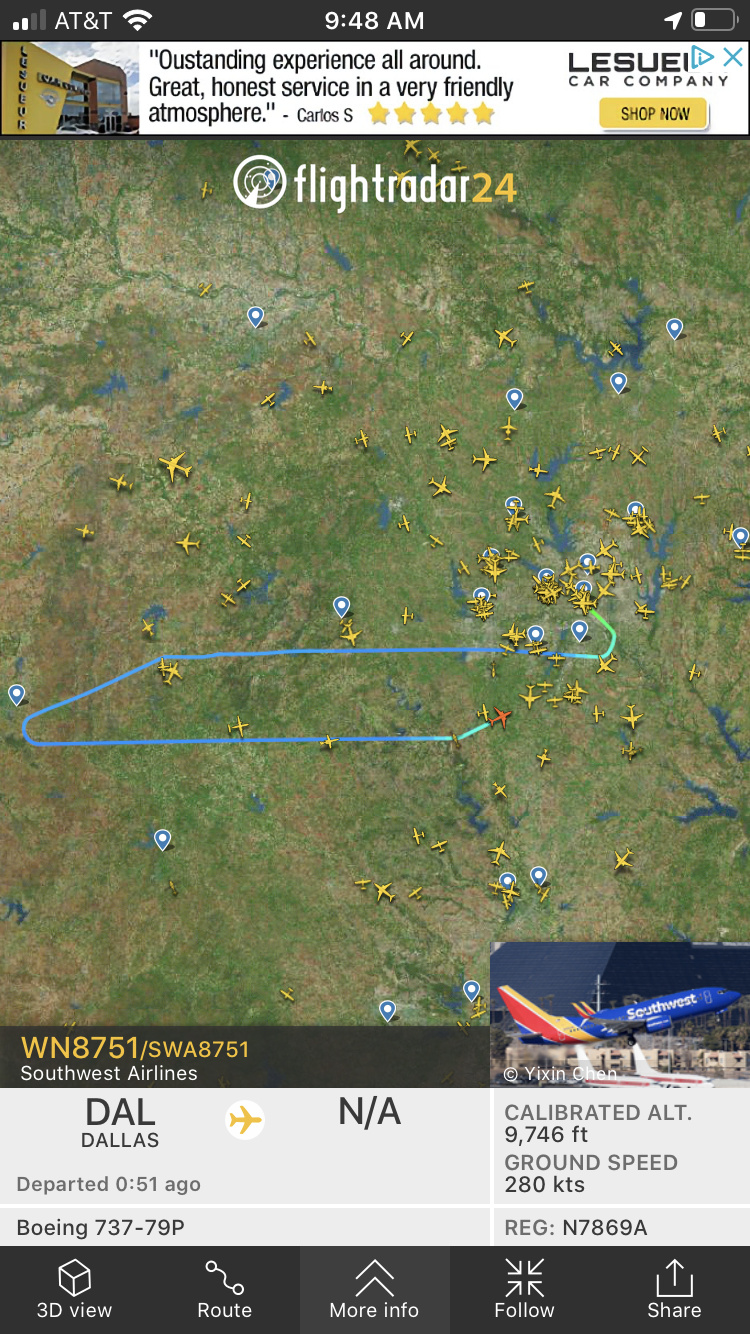This screenshot has width=750, height=1334.
Task: Follow this flight
Action: coord(524,1289)
